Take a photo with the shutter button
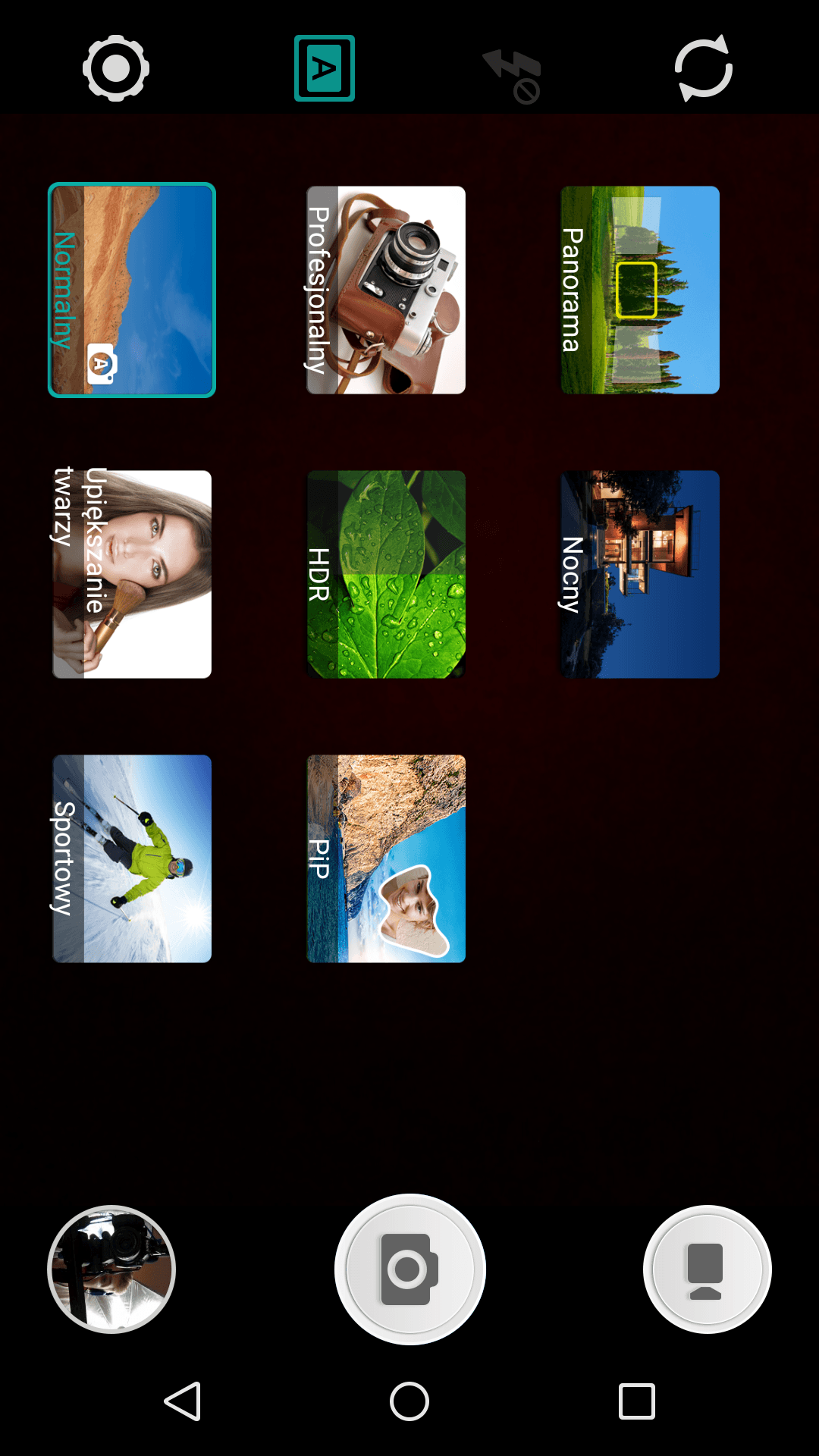Screen dimensions: 819x1456 (410, 1269)
